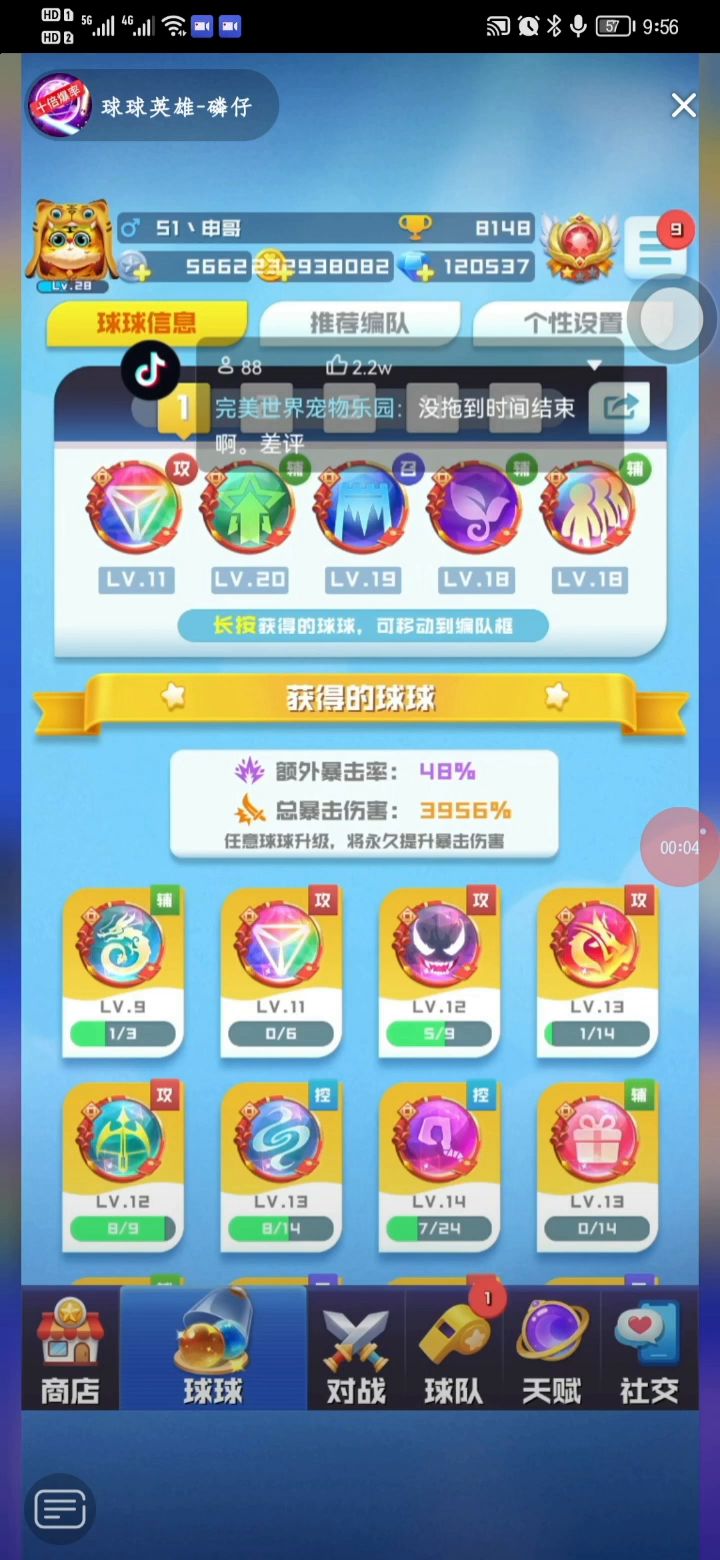This screenshot has height=1560, width=720.
Task: Switch to the 推荐编队 tab
Action: tap(359, 323)
